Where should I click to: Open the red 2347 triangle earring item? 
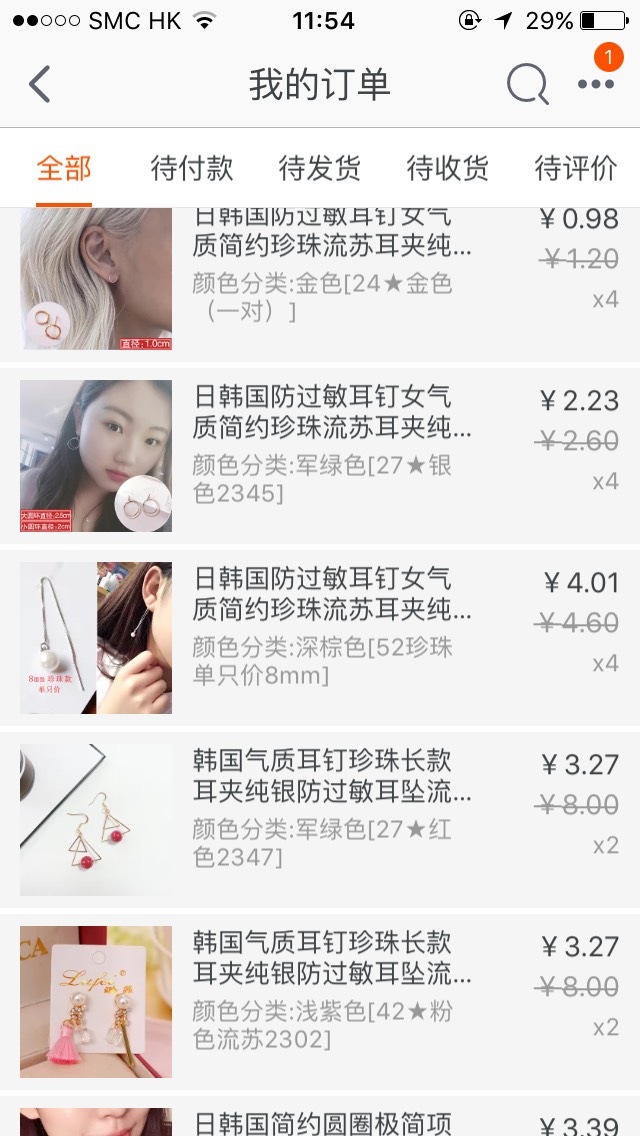pos(320,819)
